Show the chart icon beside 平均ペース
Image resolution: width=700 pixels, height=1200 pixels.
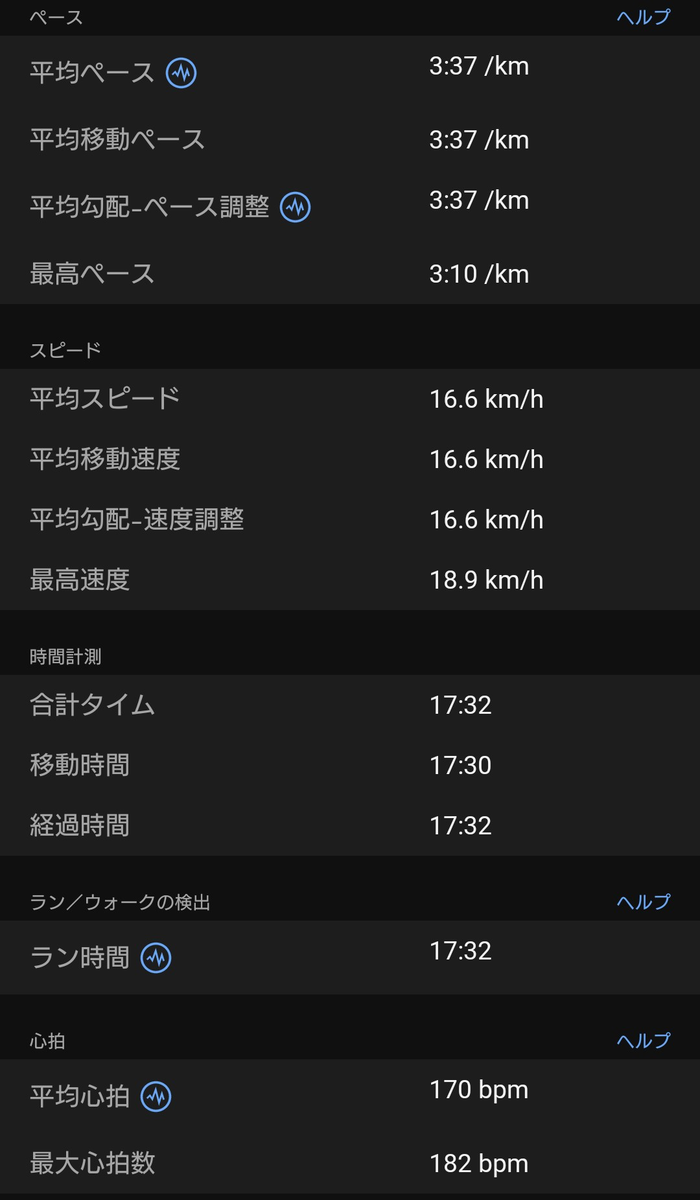tap(181, 73)
